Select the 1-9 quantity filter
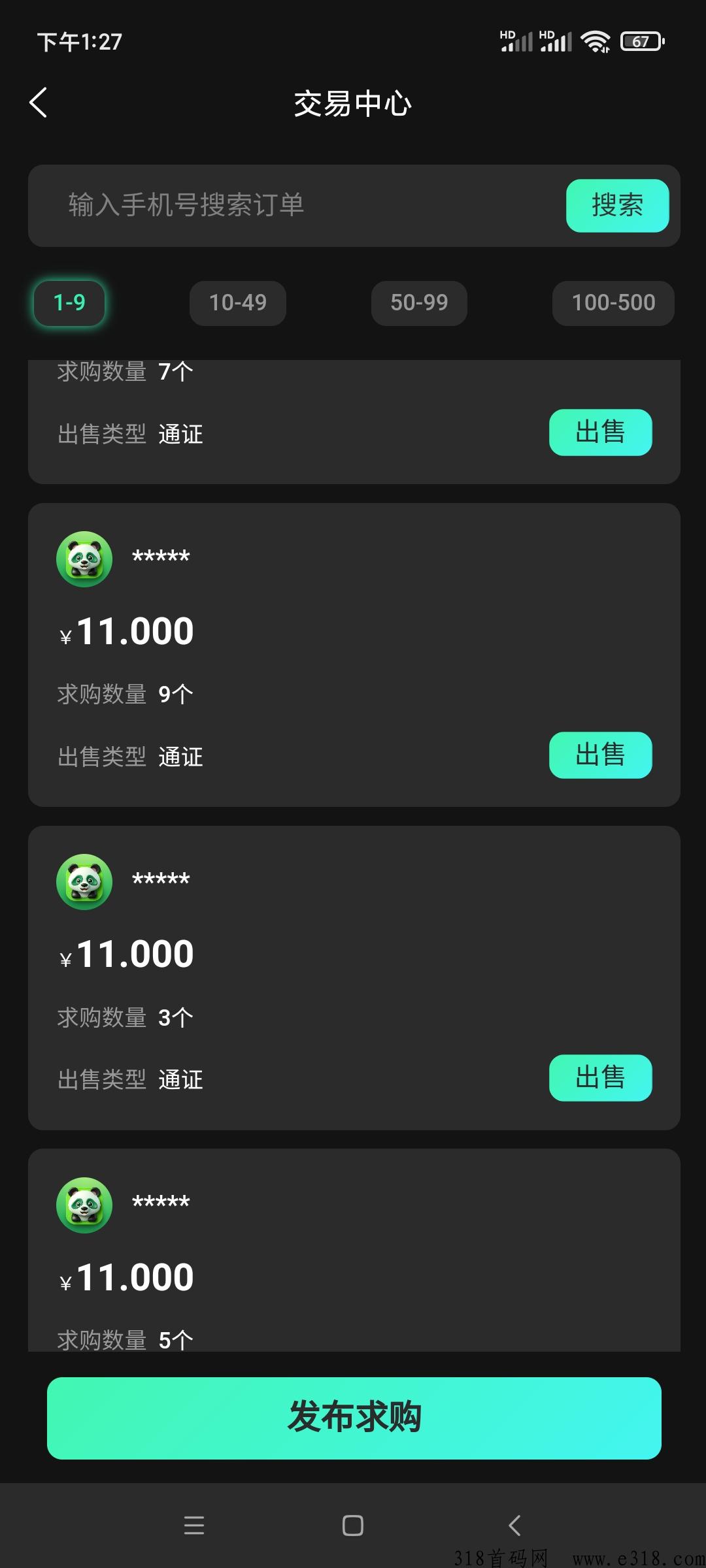The width and height of the screenshot is (706, 1568). [69, 303]
